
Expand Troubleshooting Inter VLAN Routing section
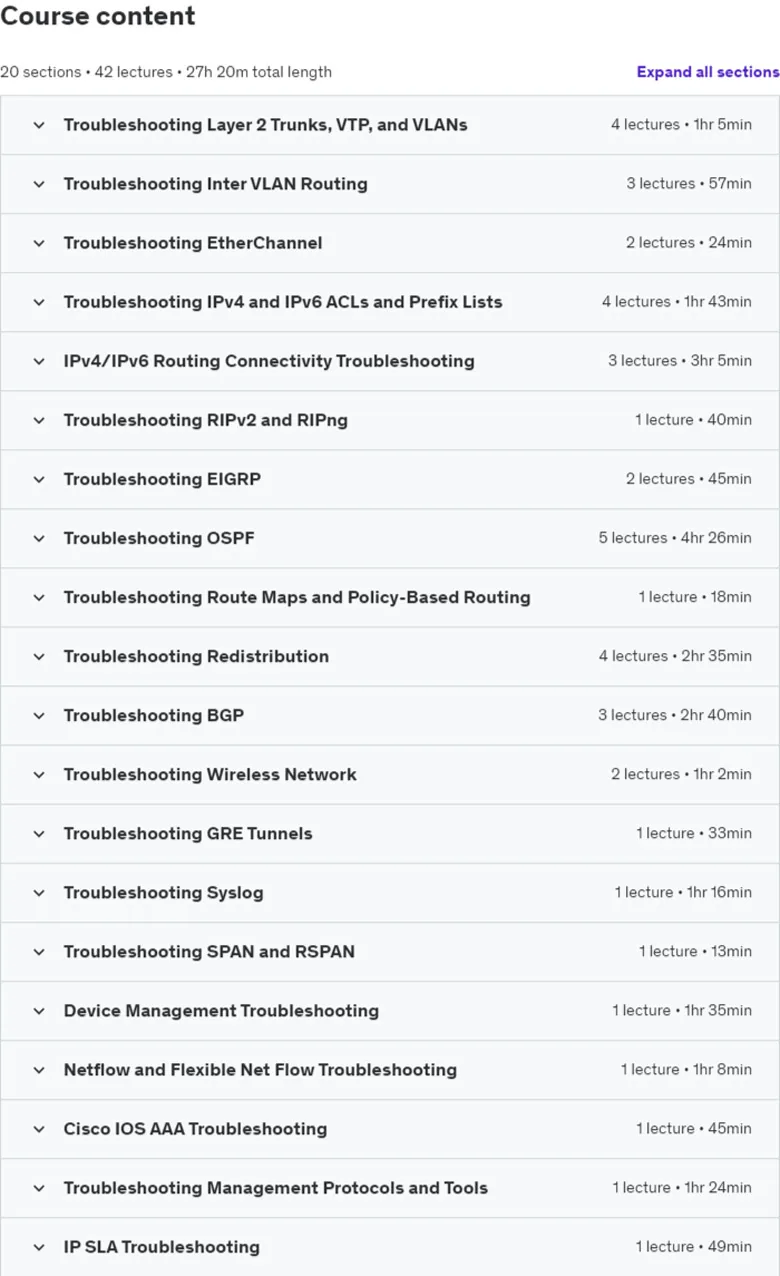pyautogui.click(x=390, y=184)
